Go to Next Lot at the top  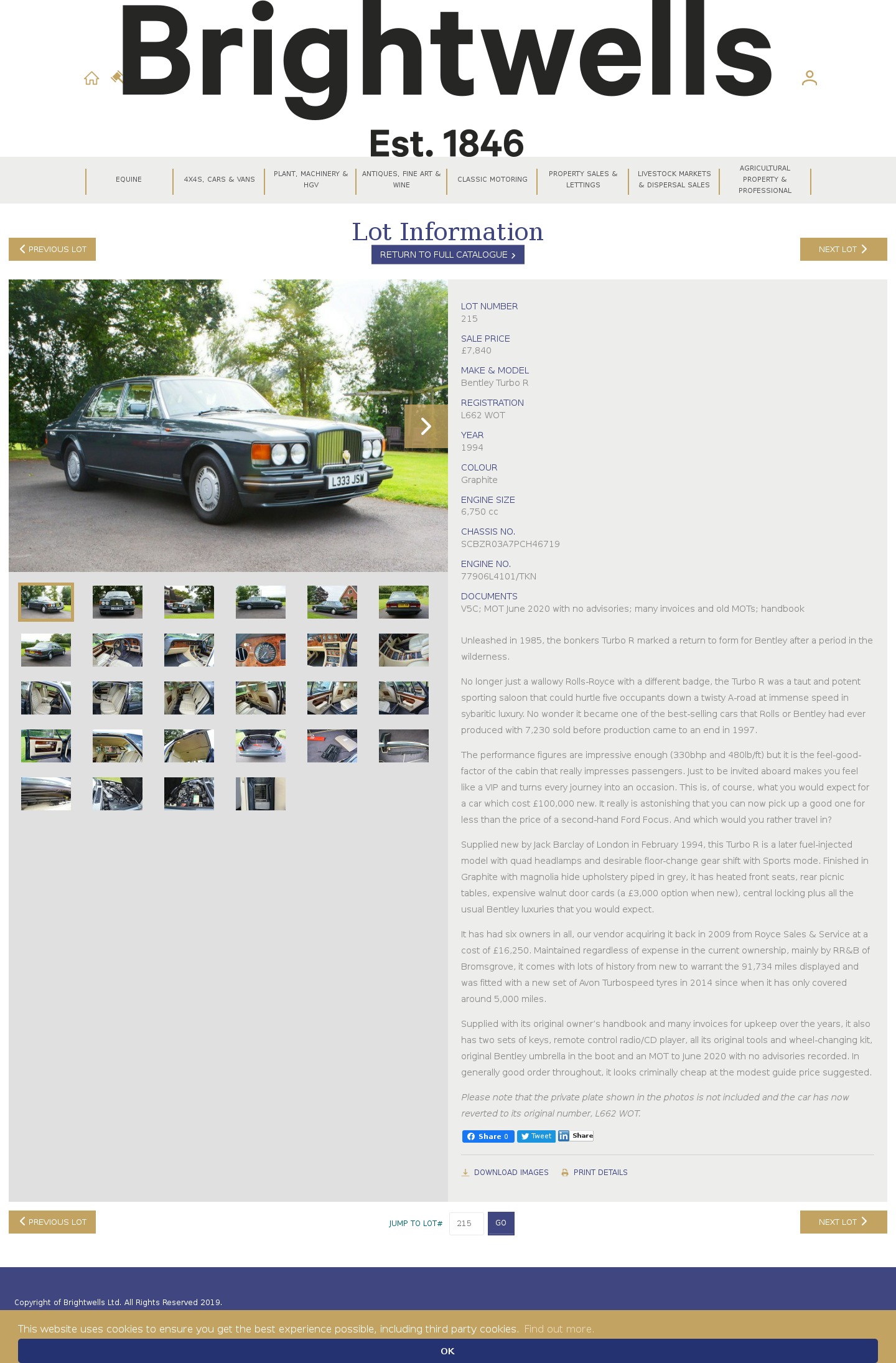tap(843, 249)
